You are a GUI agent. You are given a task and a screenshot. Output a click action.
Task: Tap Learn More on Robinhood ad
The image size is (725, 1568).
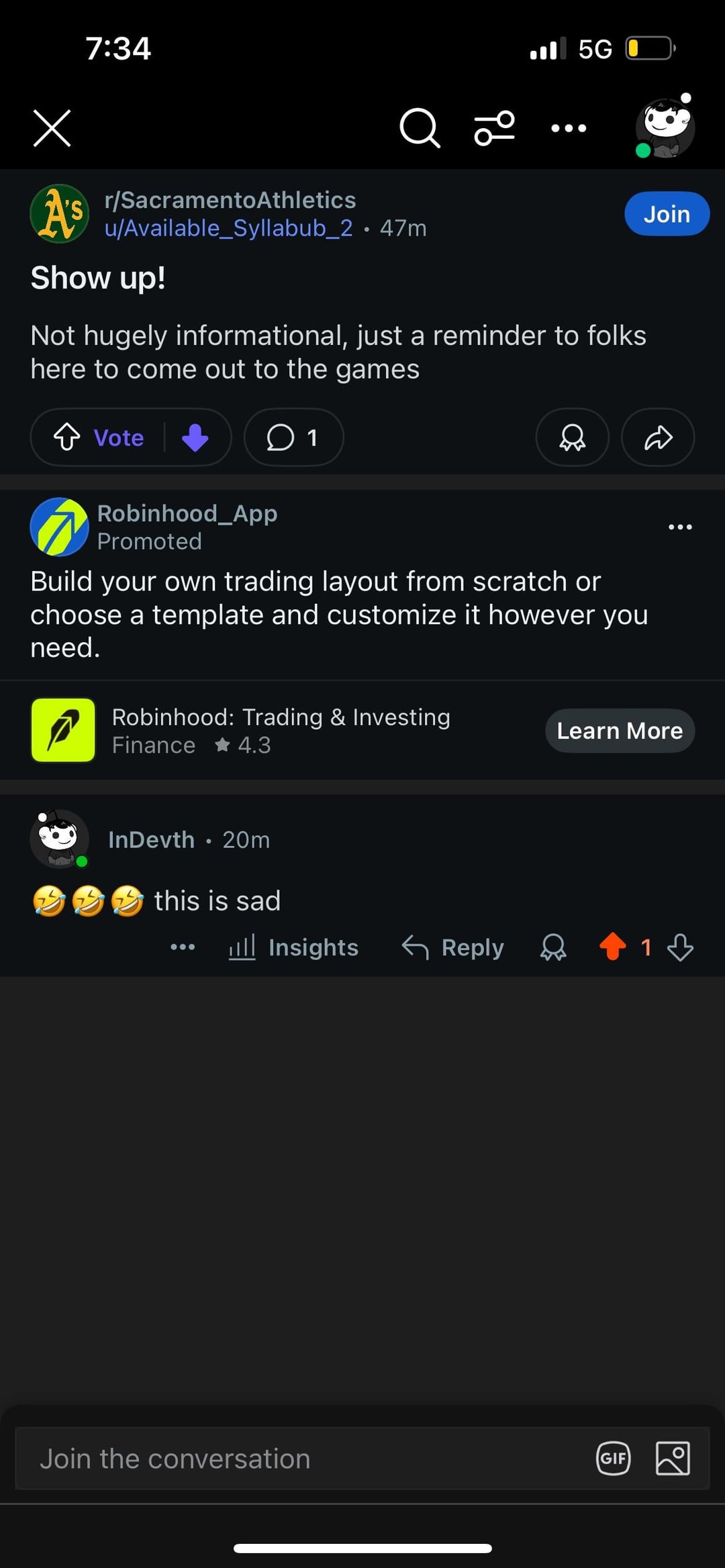coord(619,731)
